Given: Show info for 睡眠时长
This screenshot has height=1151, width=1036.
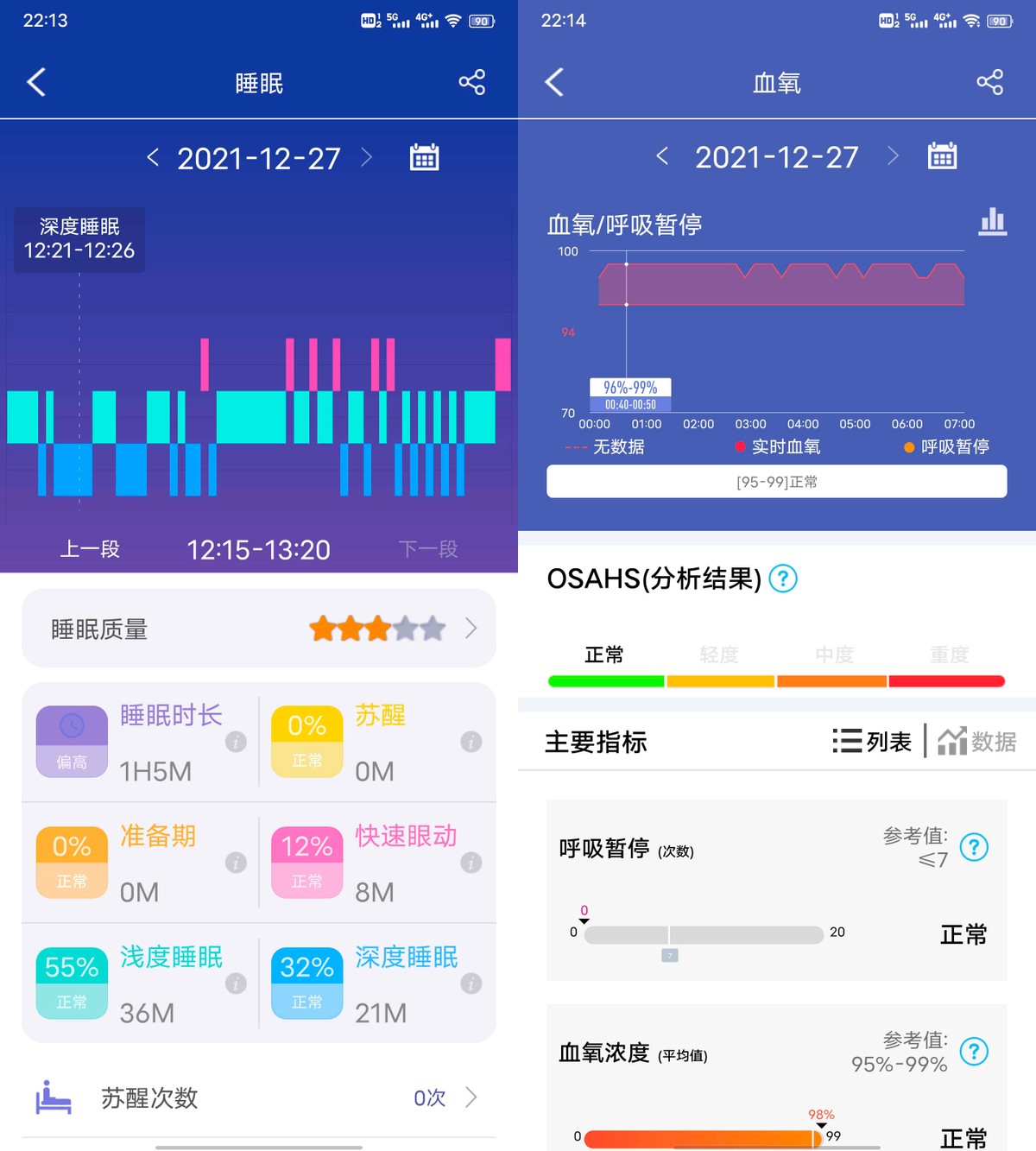Looking at the screenshot, I should pos(236,742).
